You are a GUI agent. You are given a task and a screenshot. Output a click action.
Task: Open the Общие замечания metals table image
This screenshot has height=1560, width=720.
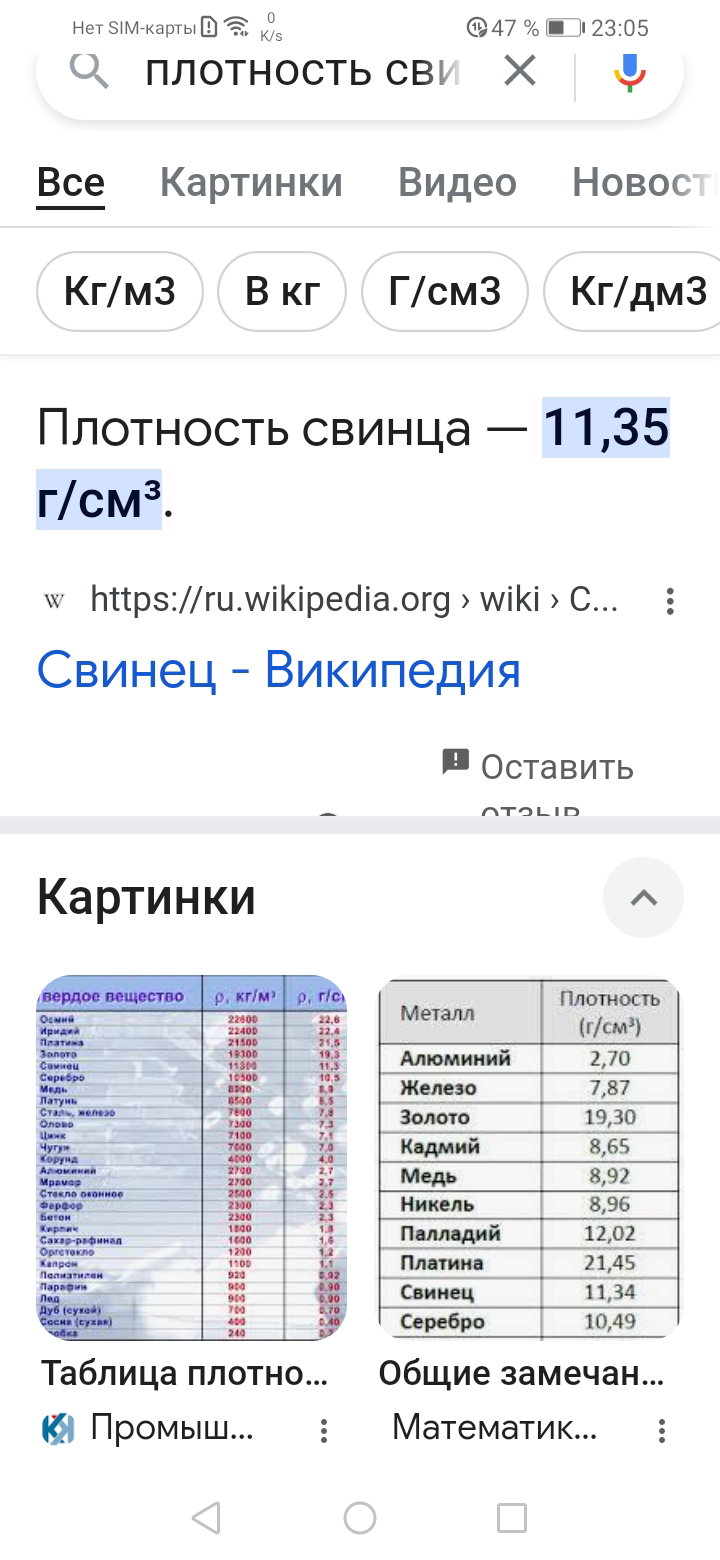tap(530, 1158)
